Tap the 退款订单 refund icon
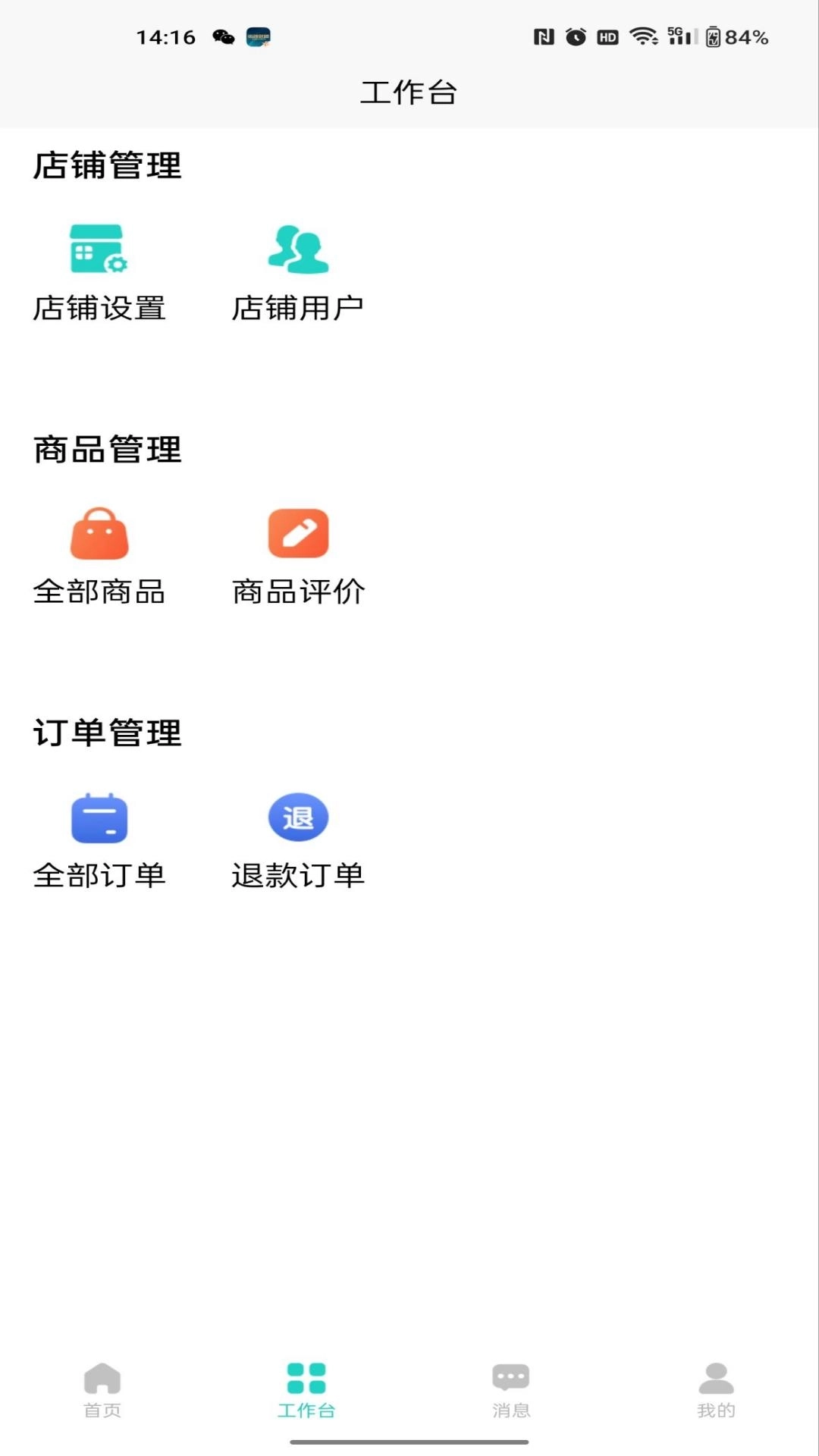This screenshot has width=819, height=1456. coord(298,817)
